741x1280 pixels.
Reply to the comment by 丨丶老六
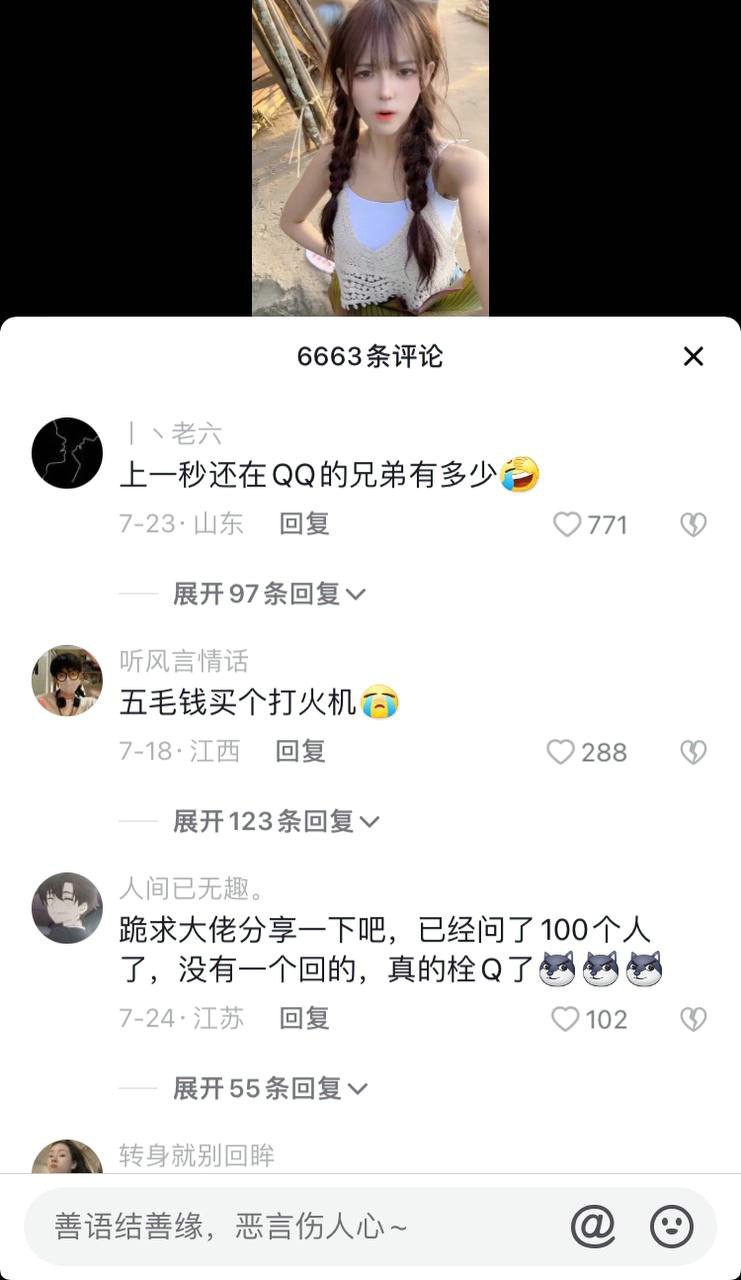pos(304,524)
